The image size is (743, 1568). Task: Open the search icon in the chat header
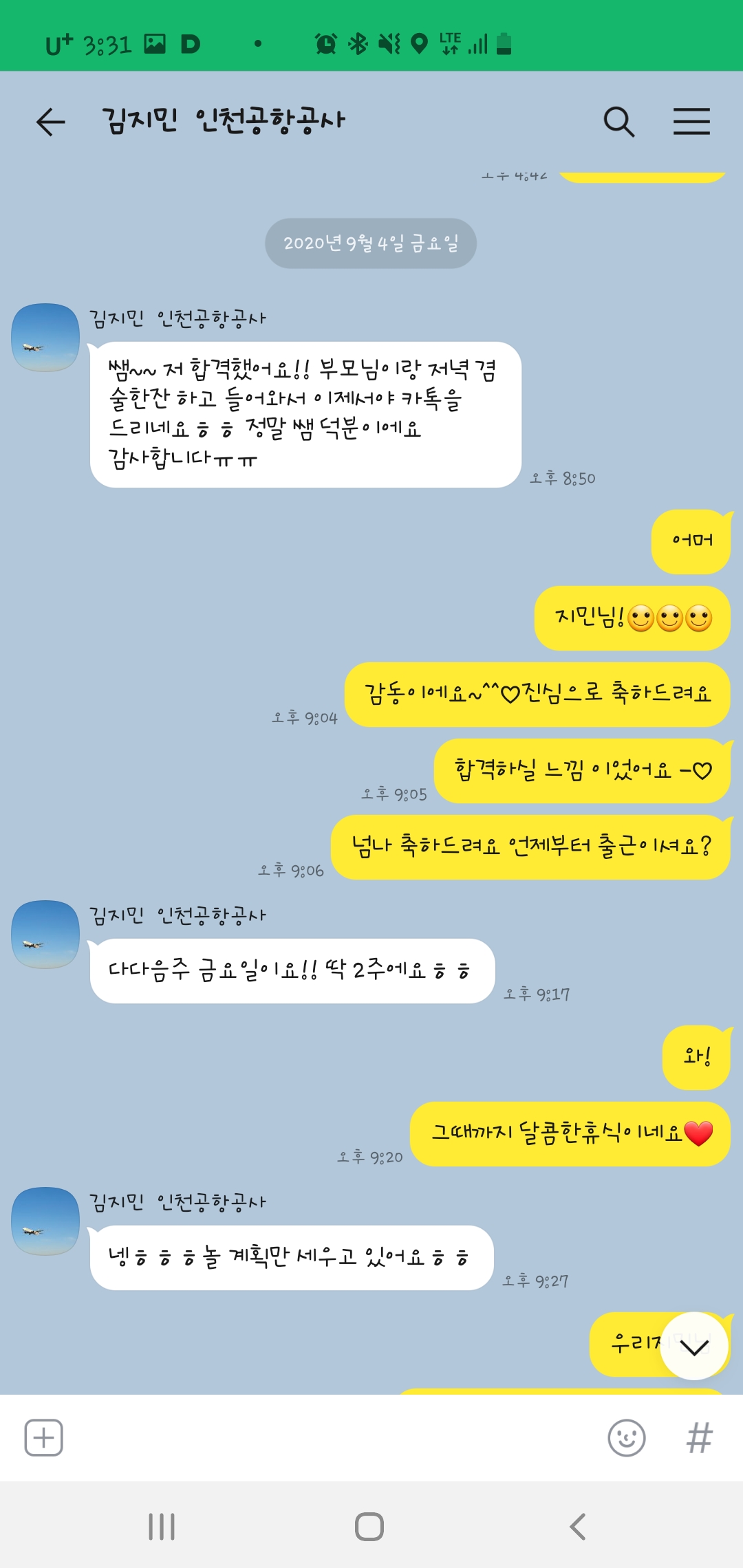point(618,120)
